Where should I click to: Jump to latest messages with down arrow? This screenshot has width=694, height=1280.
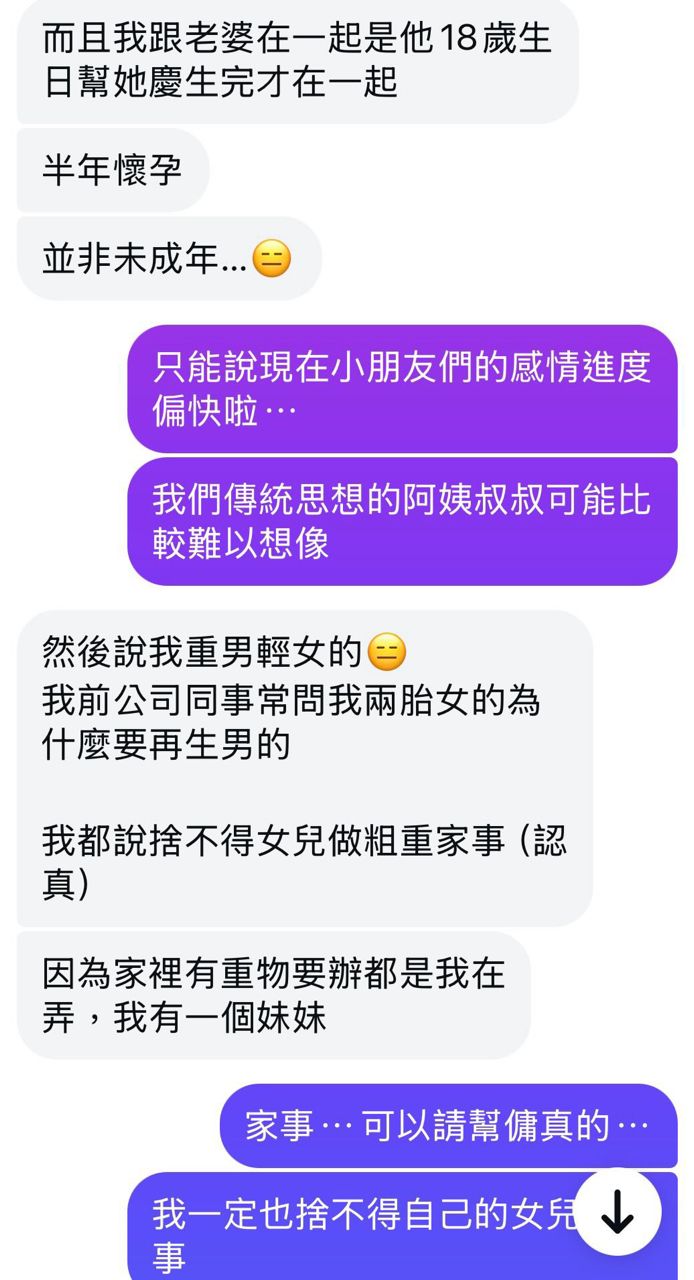click(x=618, y=1212)
